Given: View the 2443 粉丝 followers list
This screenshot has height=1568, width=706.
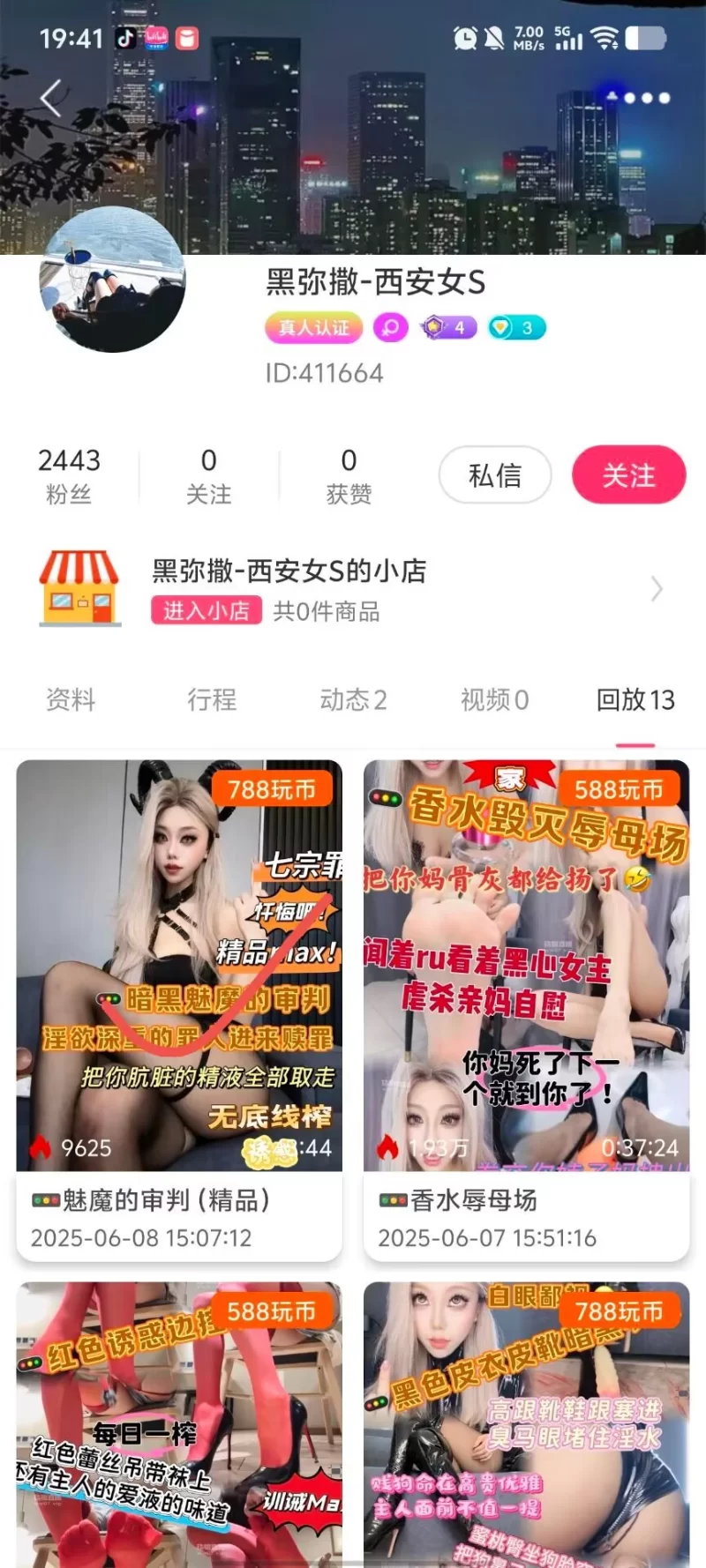Looking at the screenshot, I should pyautogui.click(x=69, y=475).
